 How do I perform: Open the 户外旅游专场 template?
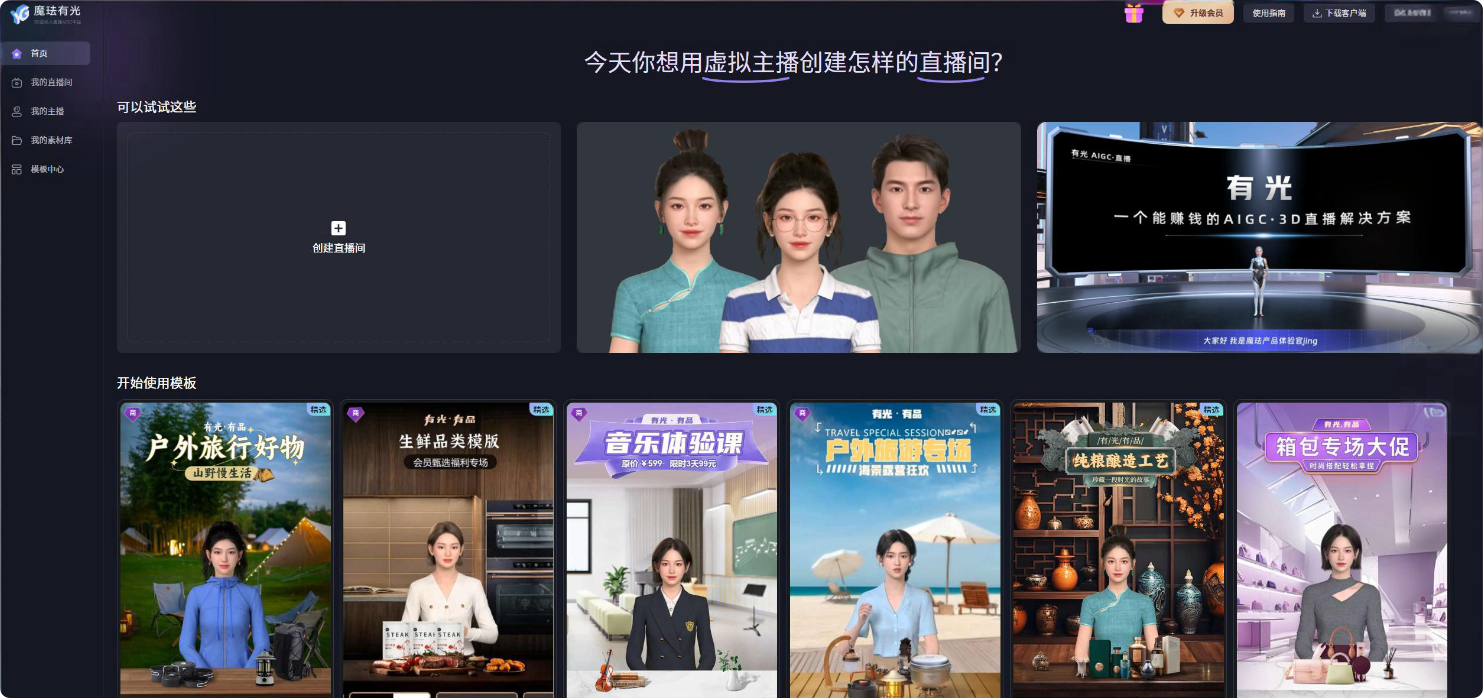coord(895,548)
